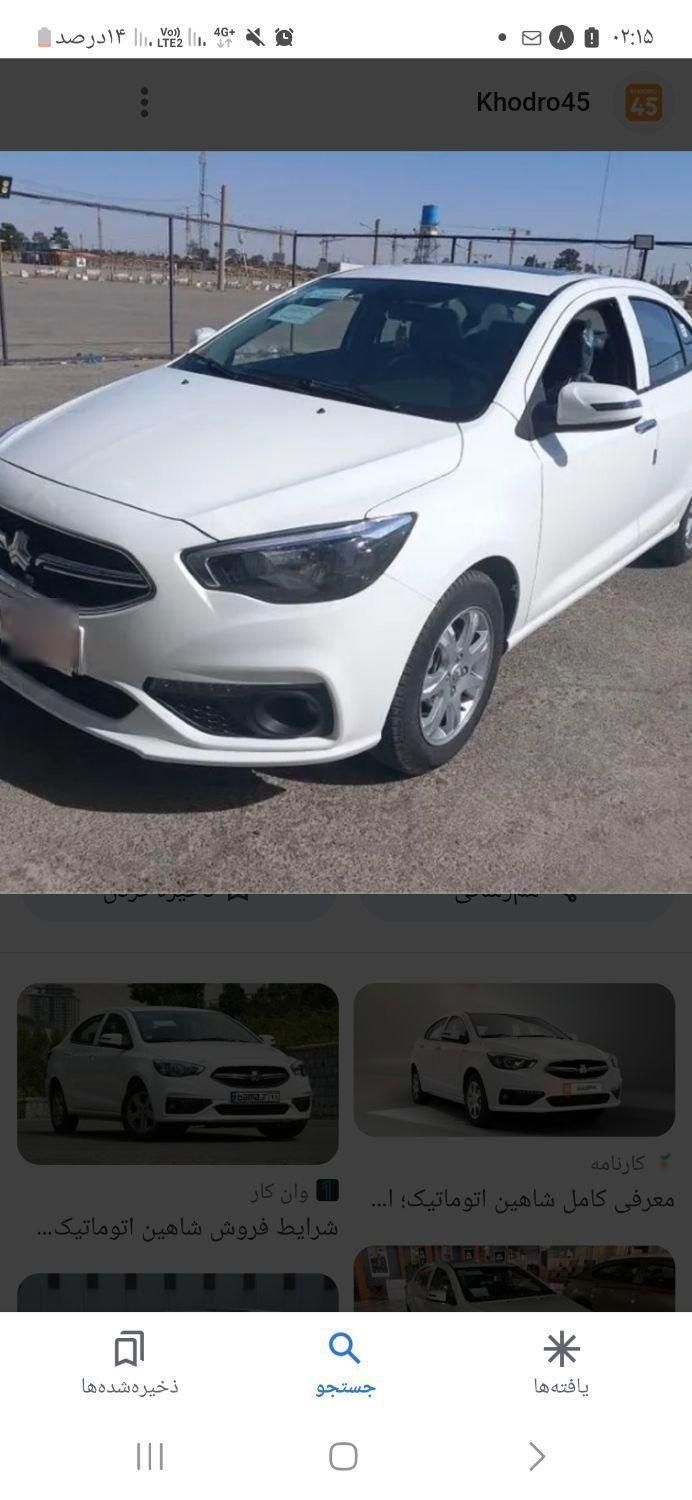The image size is (692, 1500).
Task: Switch to the جستجو tab
Action: click(x=345, y=1362)
